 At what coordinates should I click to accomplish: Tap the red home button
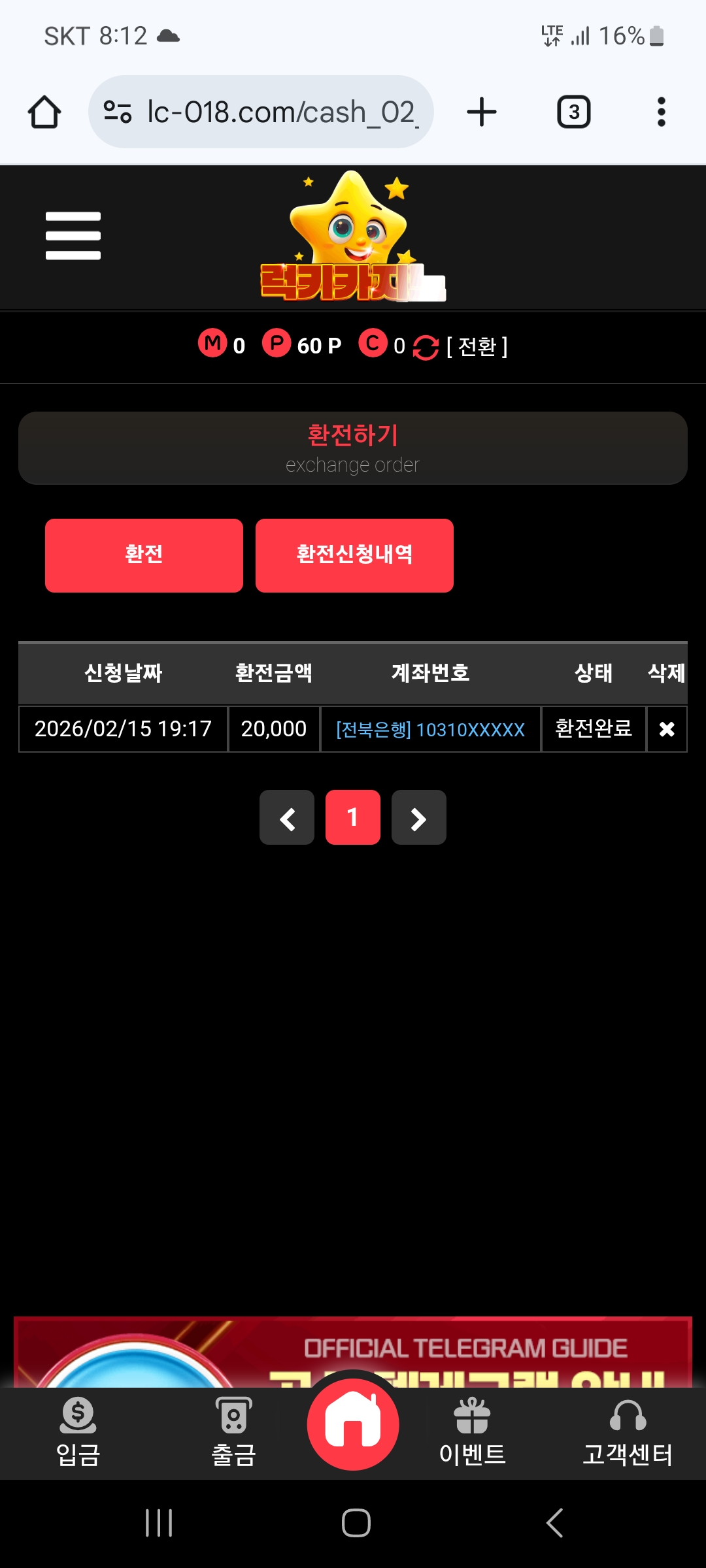point(353,1424)
